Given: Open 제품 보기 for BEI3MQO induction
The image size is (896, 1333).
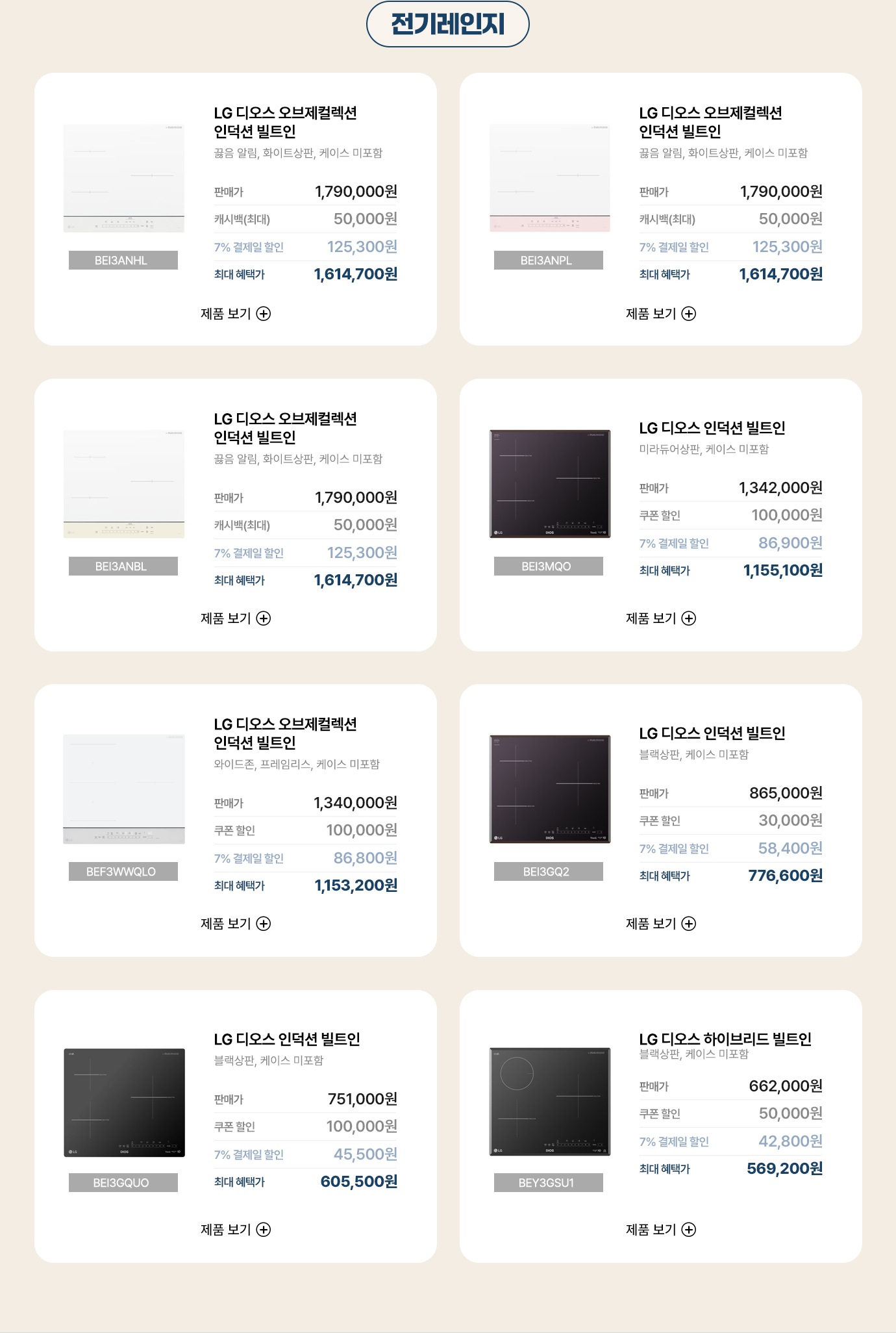Looking at the screenshot, I should [660, 618].
